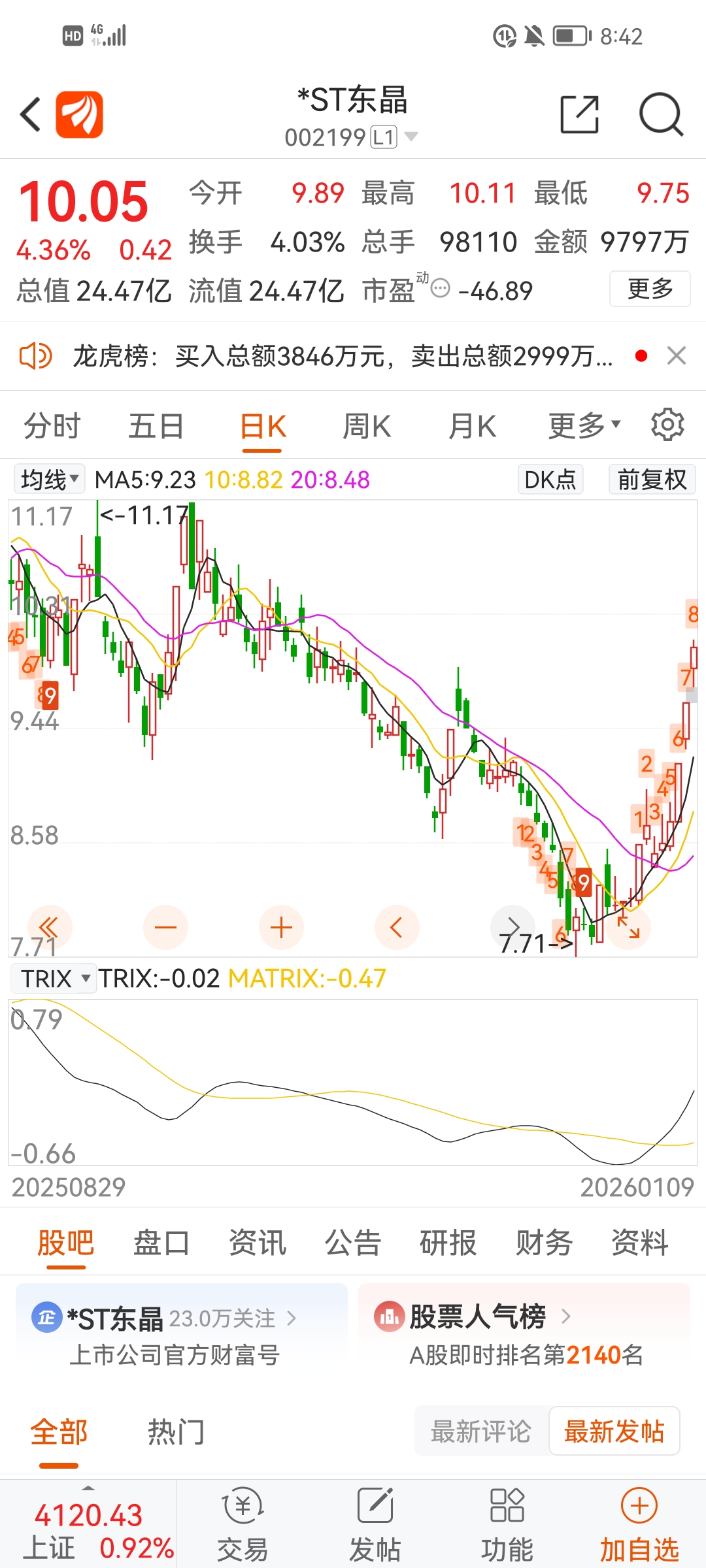Open the 均线 indicator dropdown

[x=50, y=480]
